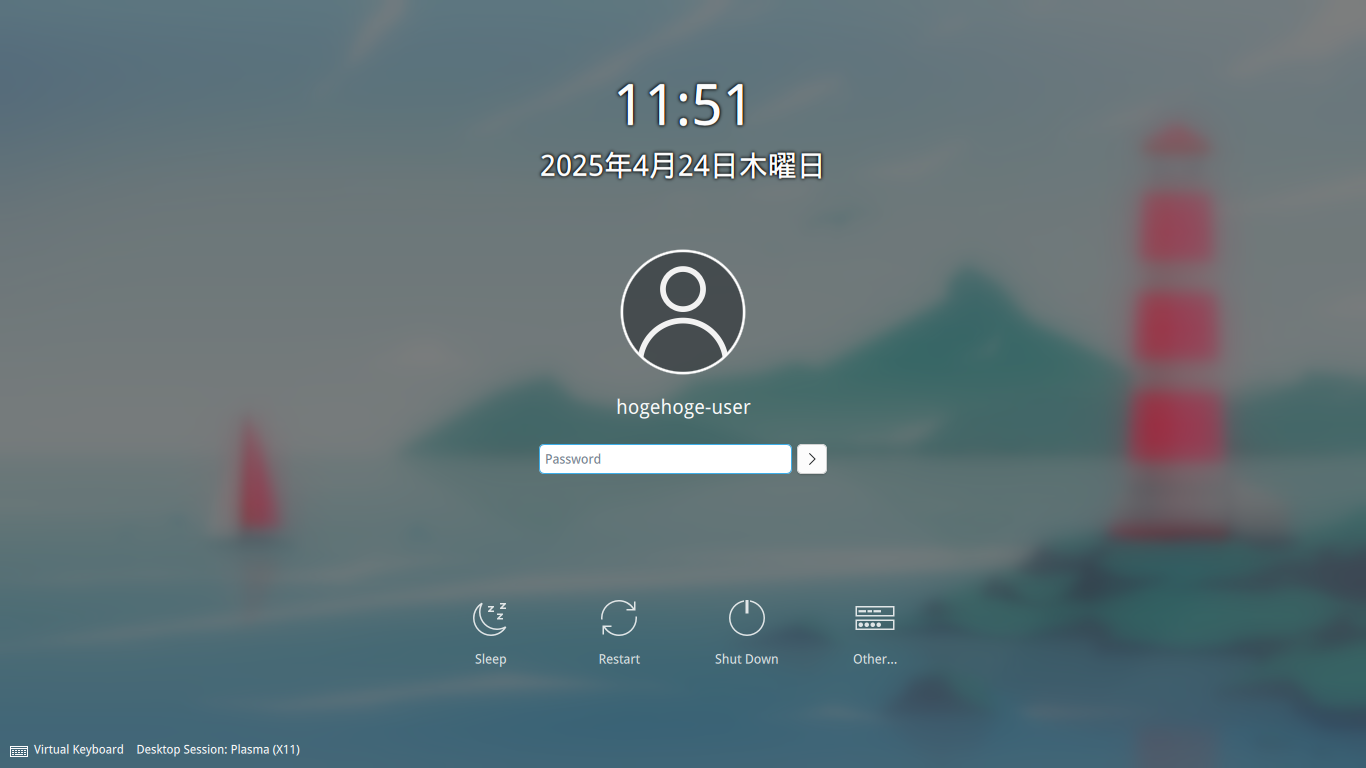Open the Virtual Keyboard
Image resolution: width=1366 pixels, height=768 pixels.
tap(67, 749)
